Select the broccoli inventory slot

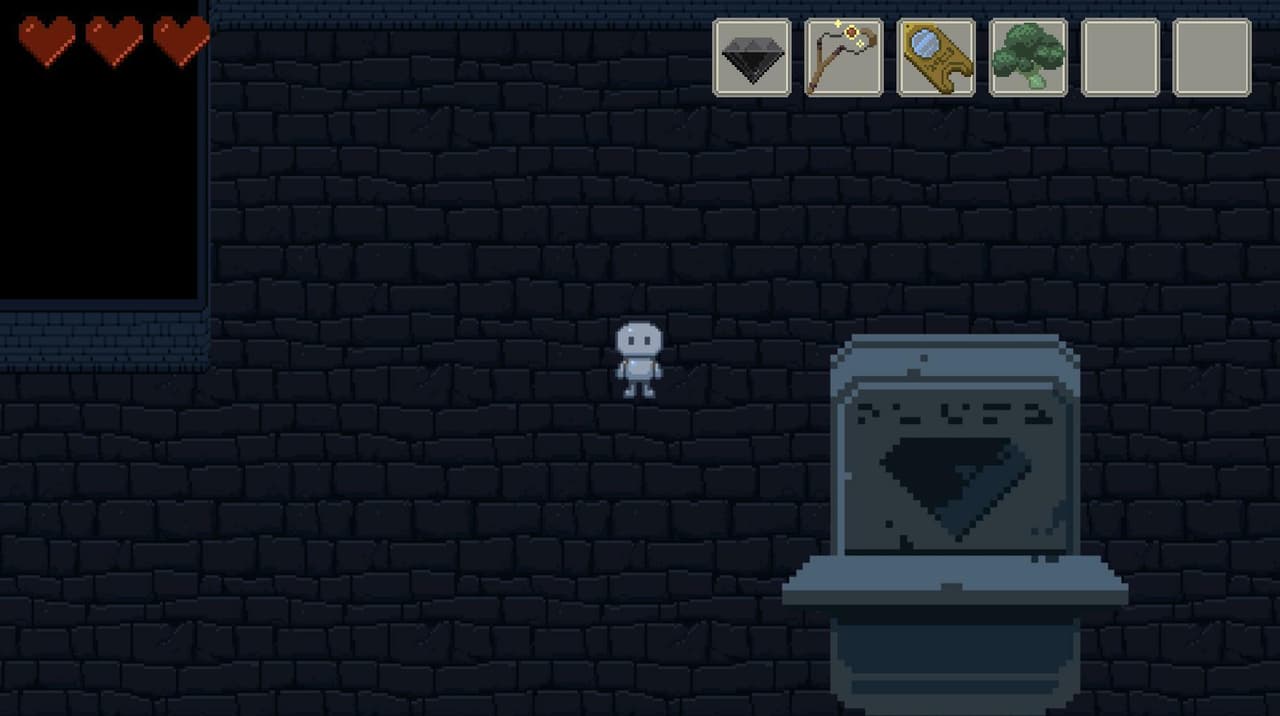(x=1028, y=57)
